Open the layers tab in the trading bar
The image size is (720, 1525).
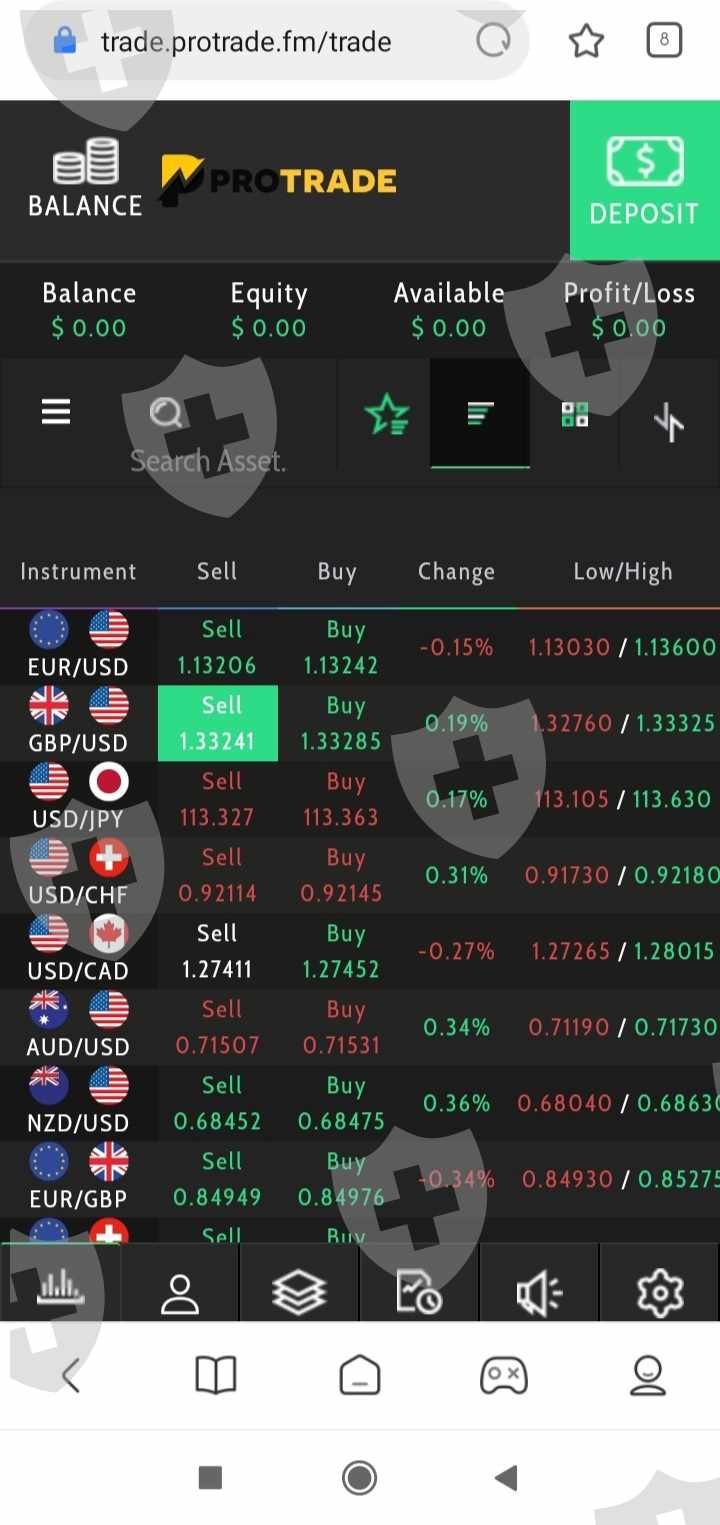[x=299, y=1293]
